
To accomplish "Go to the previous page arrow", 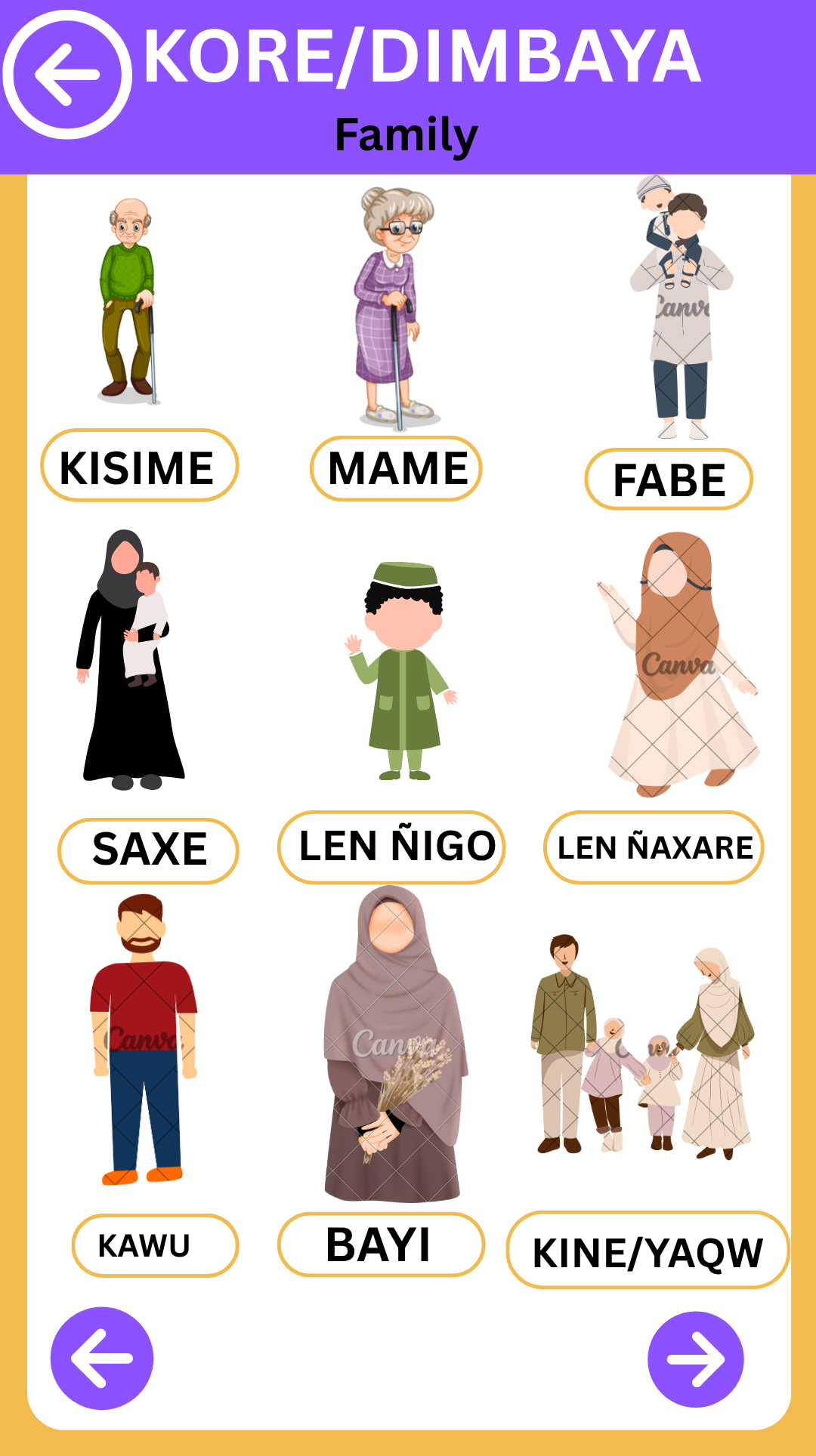I will pyautogui.click(x=102, y=1358).
